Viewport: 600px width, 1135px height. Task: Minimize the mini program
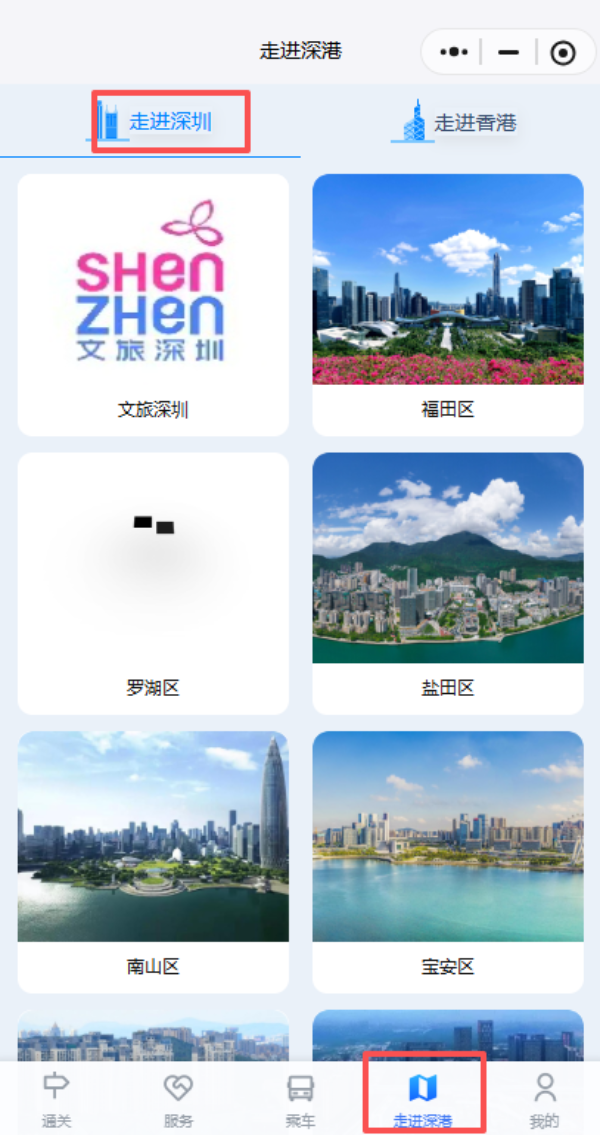(508, 52)
